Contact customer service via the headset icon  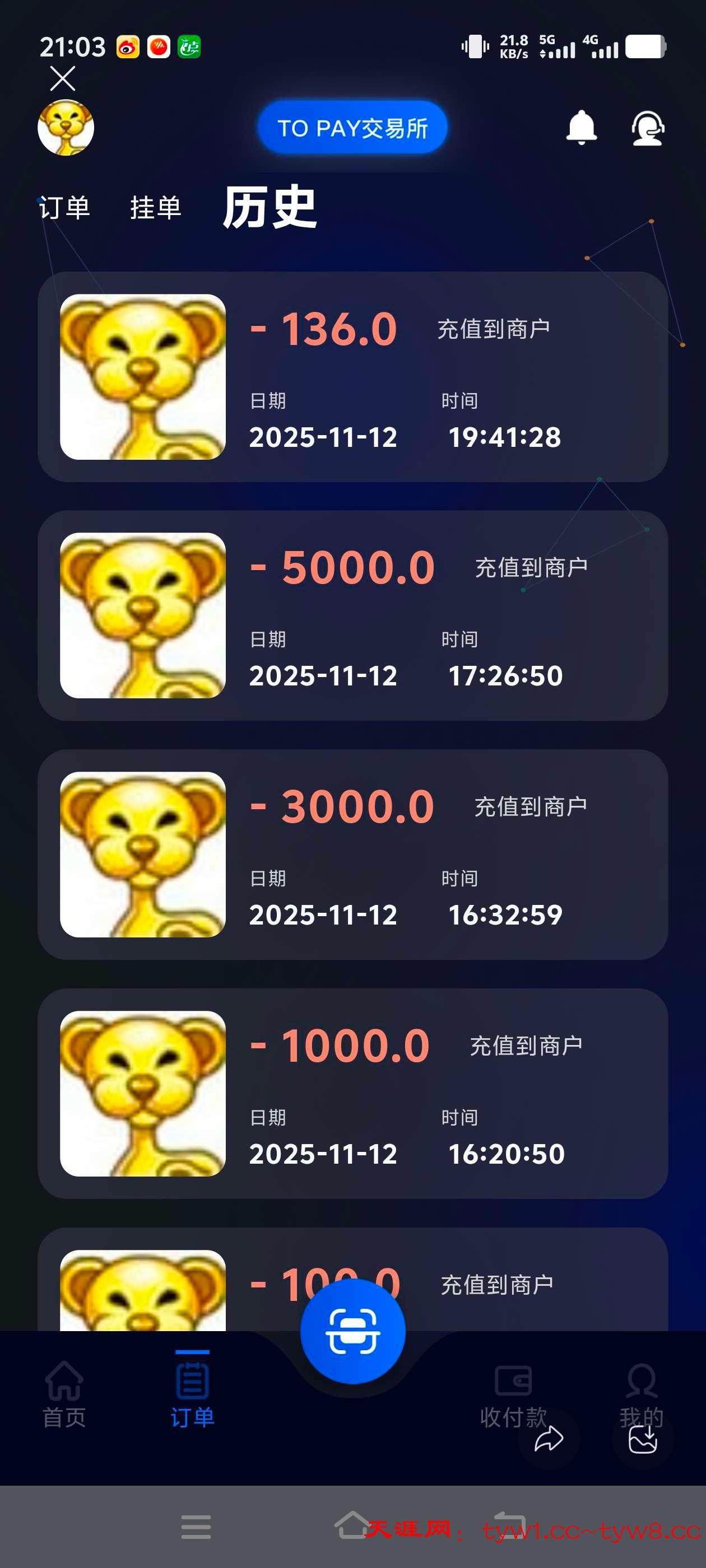click(648, 127)
